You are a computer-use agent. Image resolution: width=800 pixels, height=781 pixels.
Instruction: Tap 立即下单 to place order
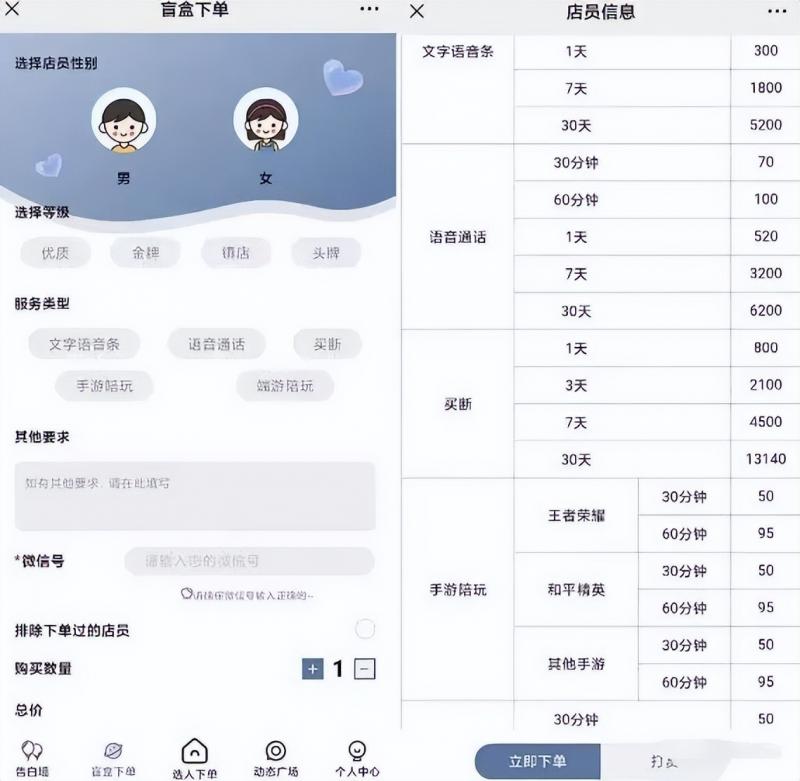pyautogui.click(x=537, y=761)
